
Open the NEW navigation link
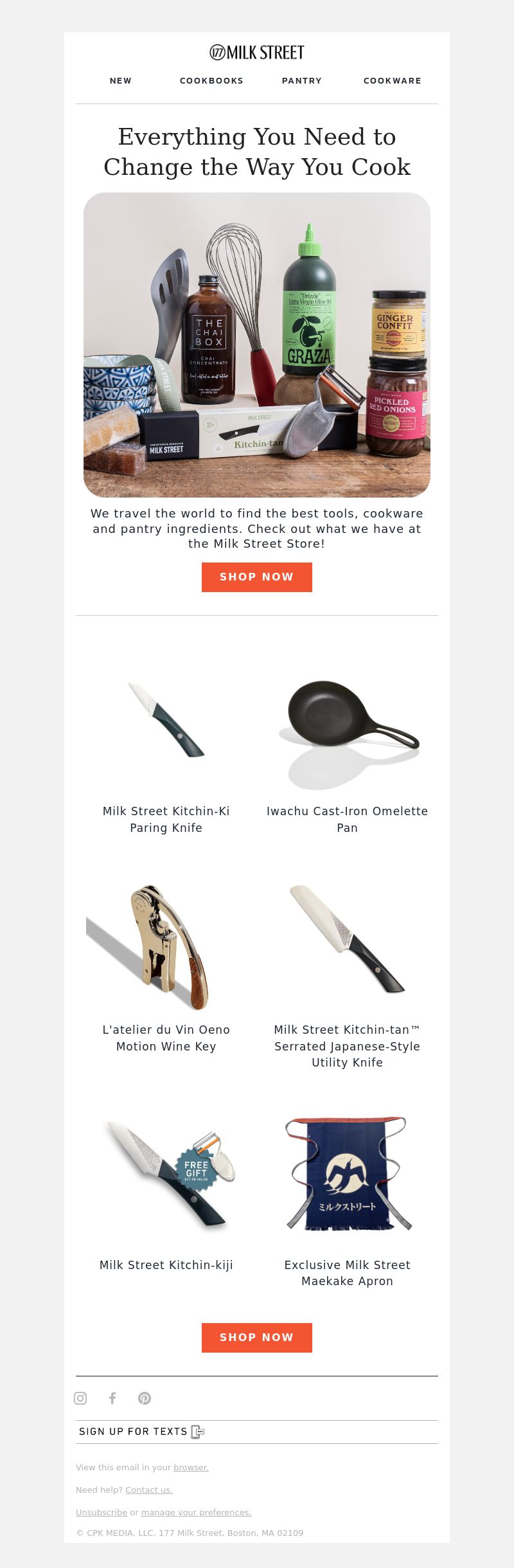120,81
